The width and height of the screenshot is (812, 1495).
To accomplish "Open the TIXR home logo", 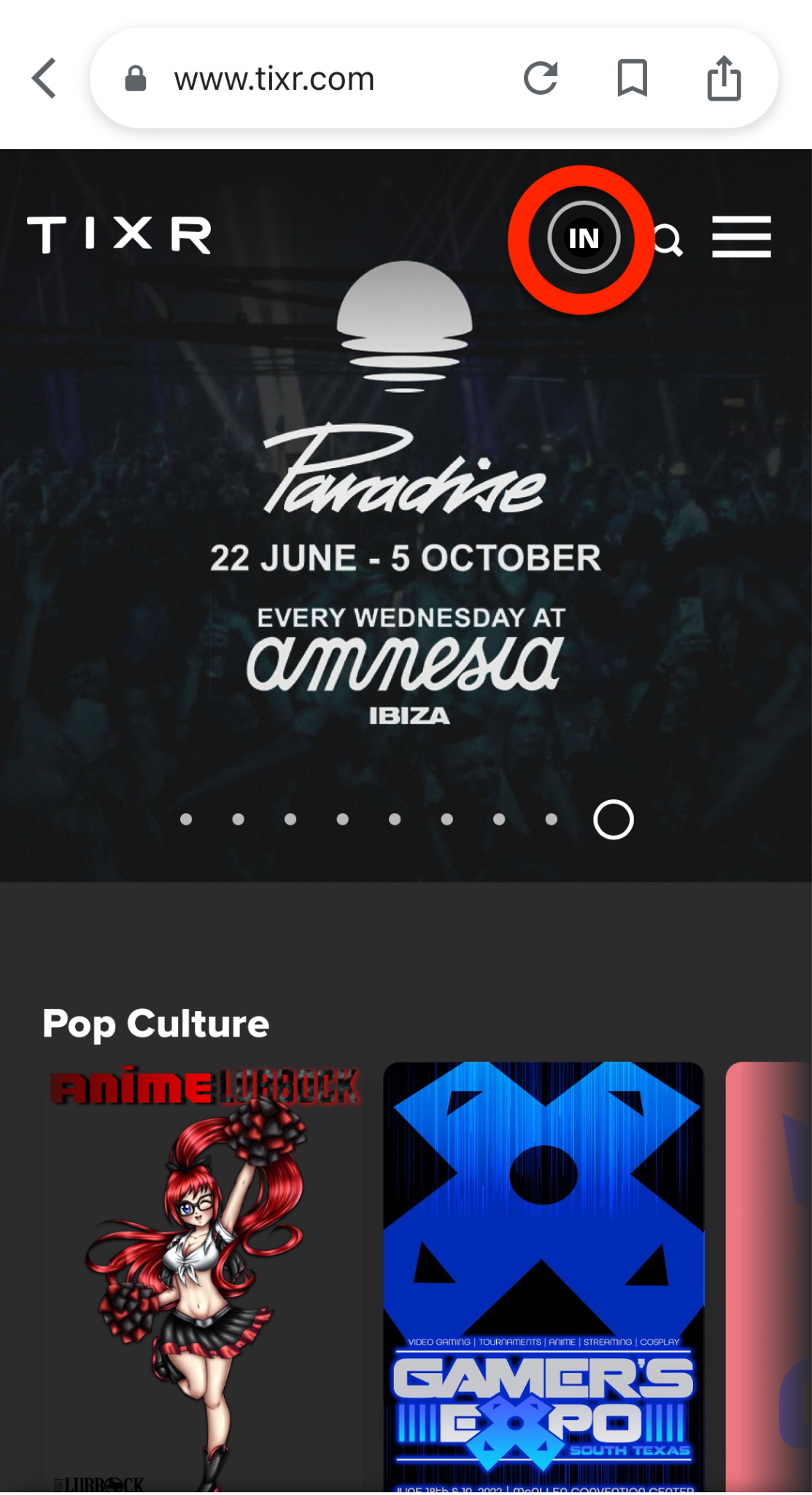I will point(119,235).
